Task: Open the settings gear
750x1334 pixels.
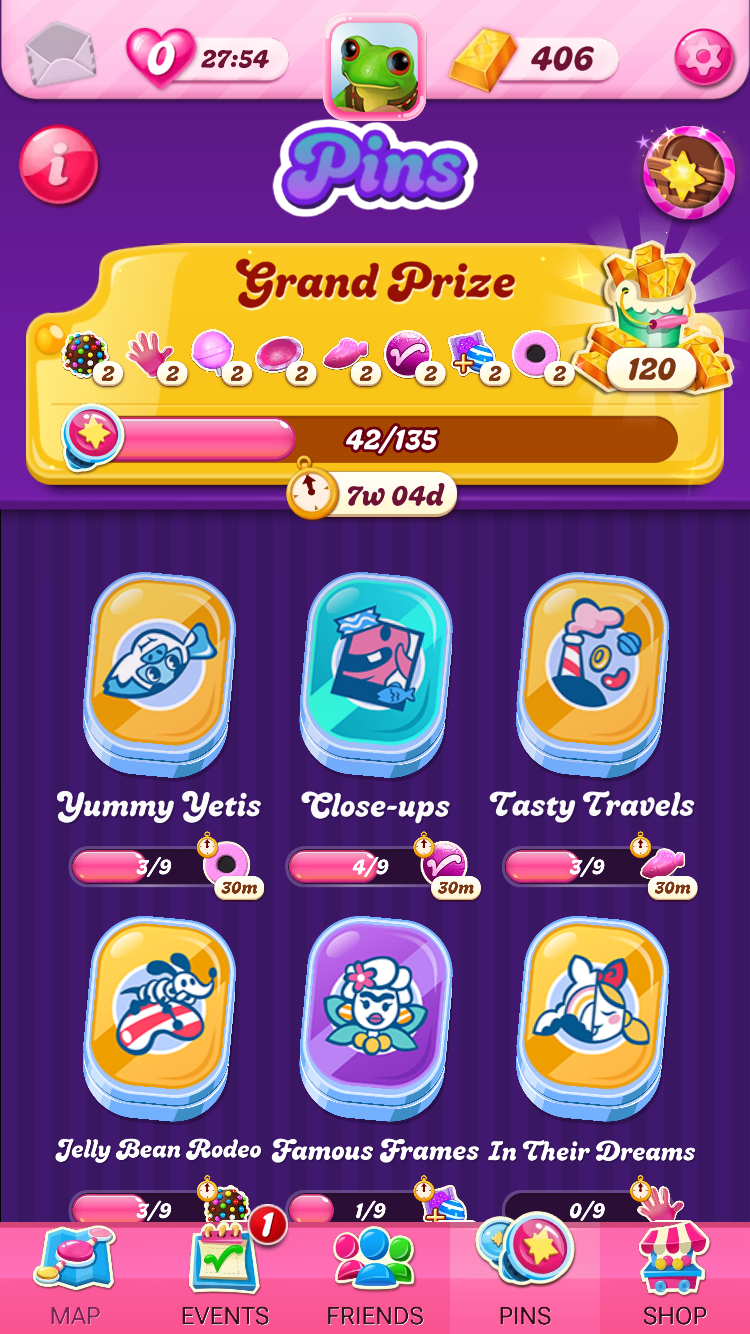Action: [703, 57]
